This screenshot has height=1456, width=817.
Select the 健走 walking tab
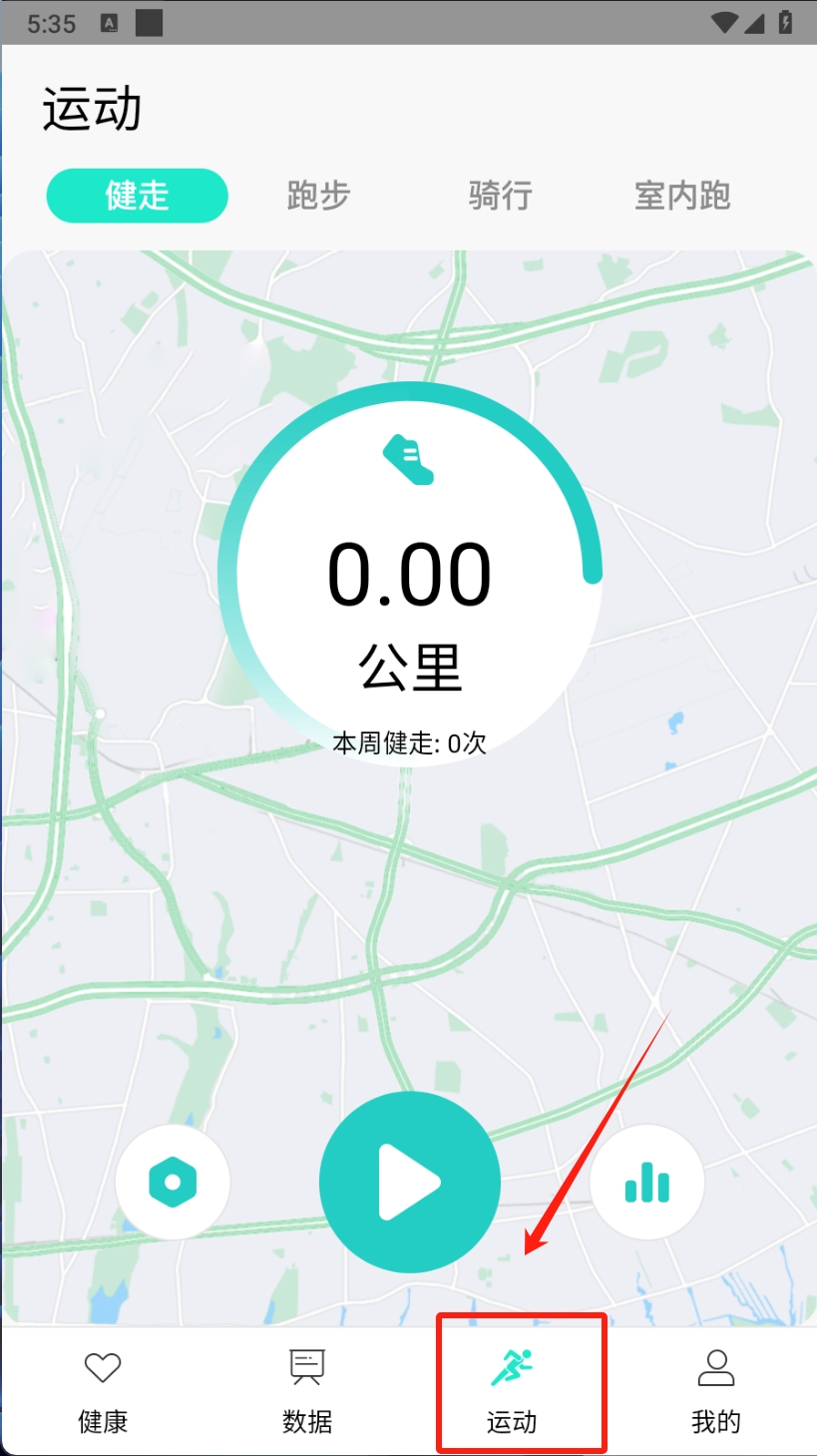click(x=138, y=196)
